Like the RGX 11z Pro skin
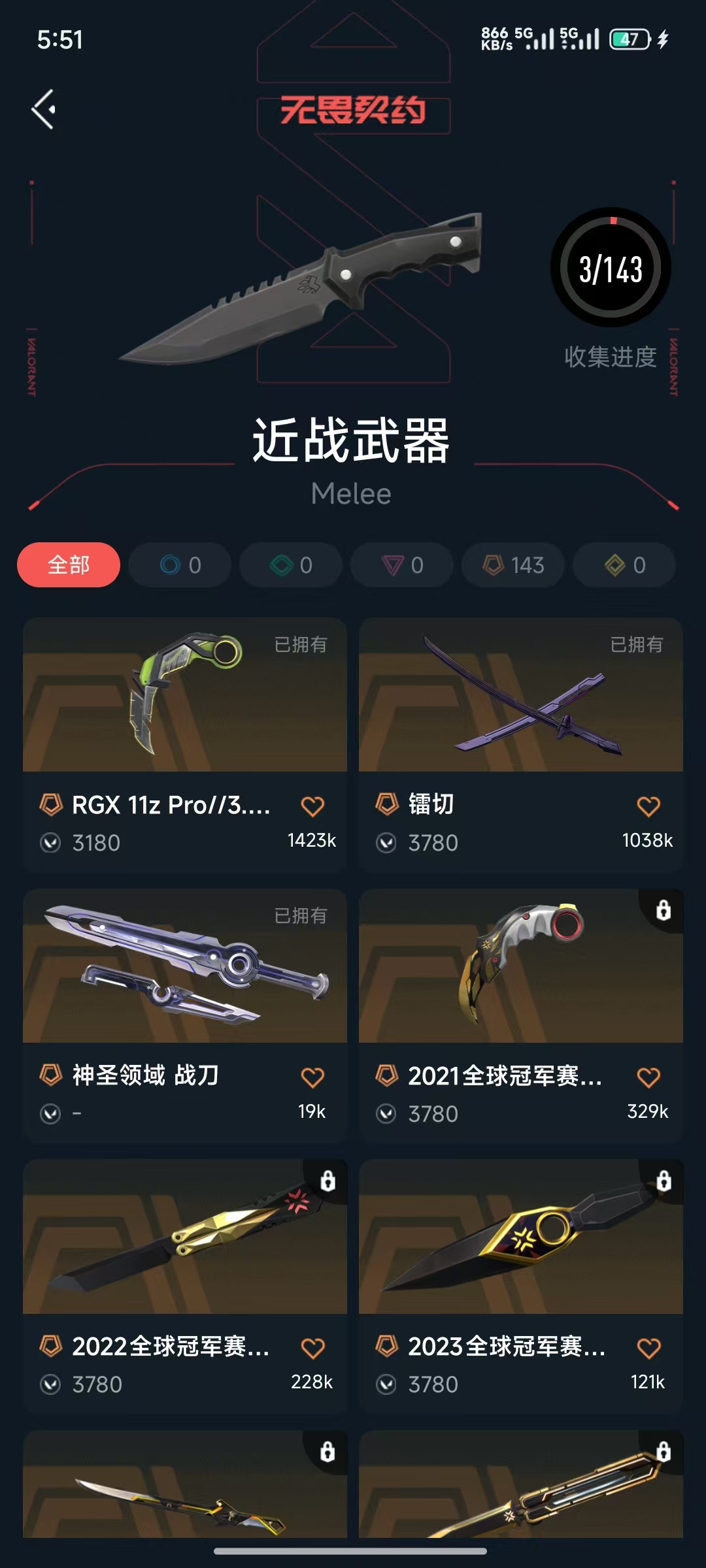Screen dimensions: 706x1568 click(x=312, y=806)
